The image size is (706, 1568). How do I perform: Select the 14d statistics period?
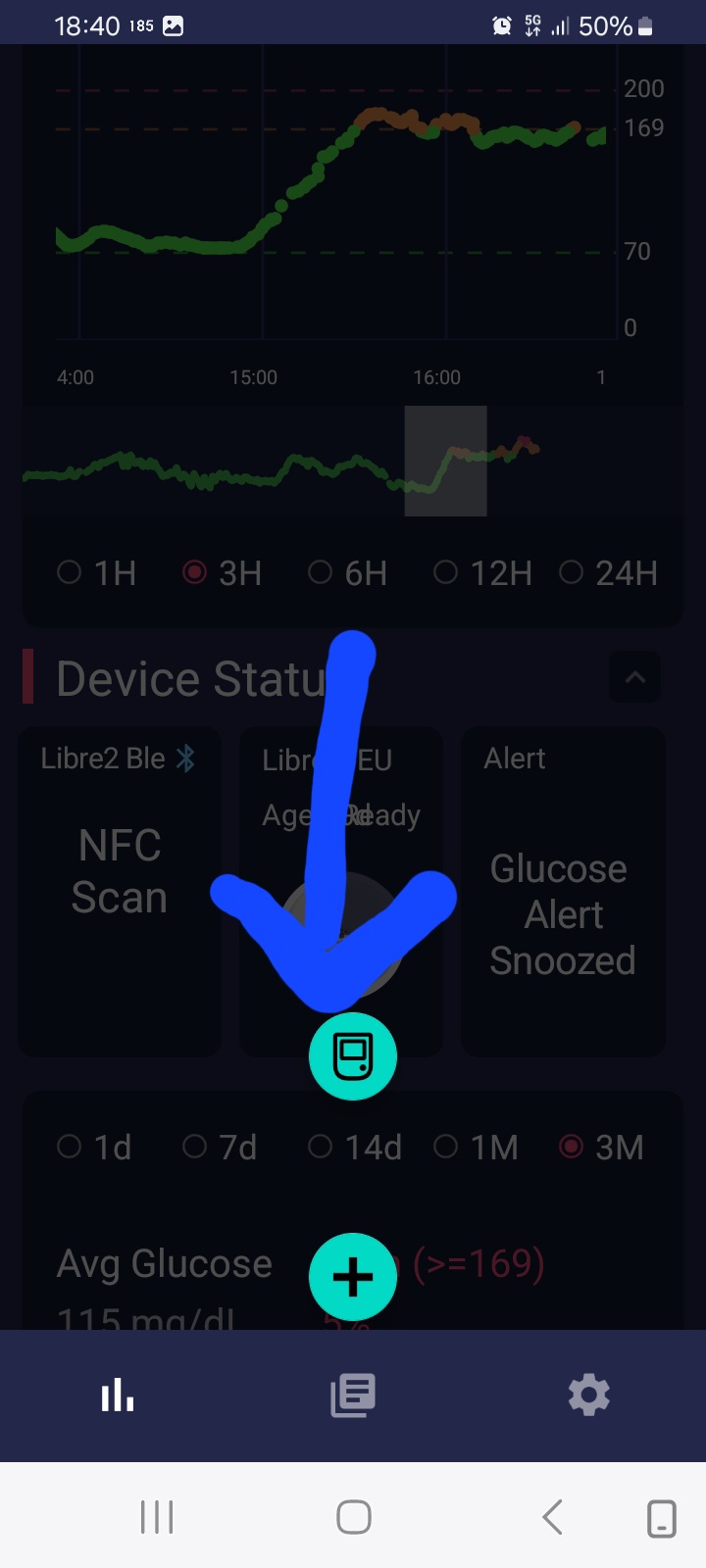(355, 1147)
